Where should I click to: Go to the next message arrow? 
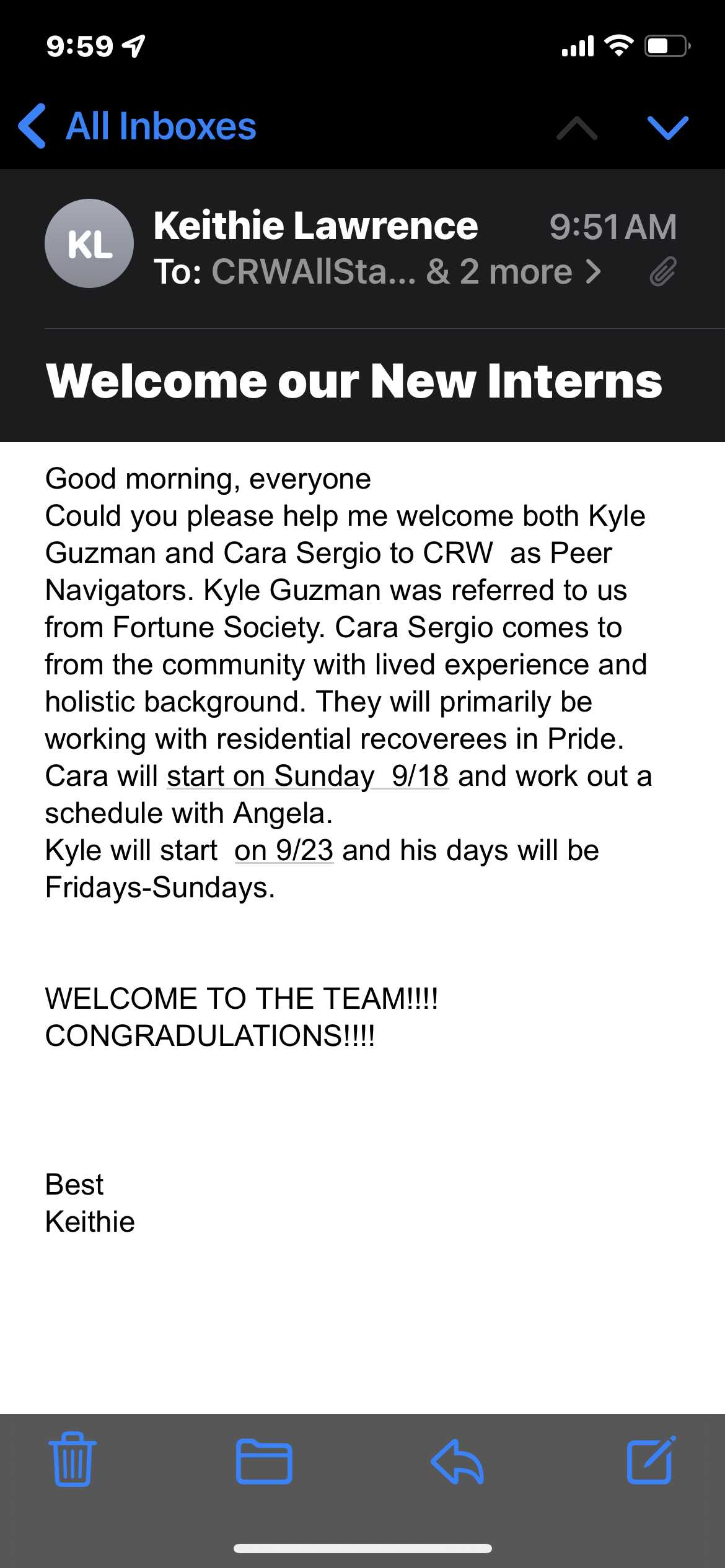click(667, 128)
